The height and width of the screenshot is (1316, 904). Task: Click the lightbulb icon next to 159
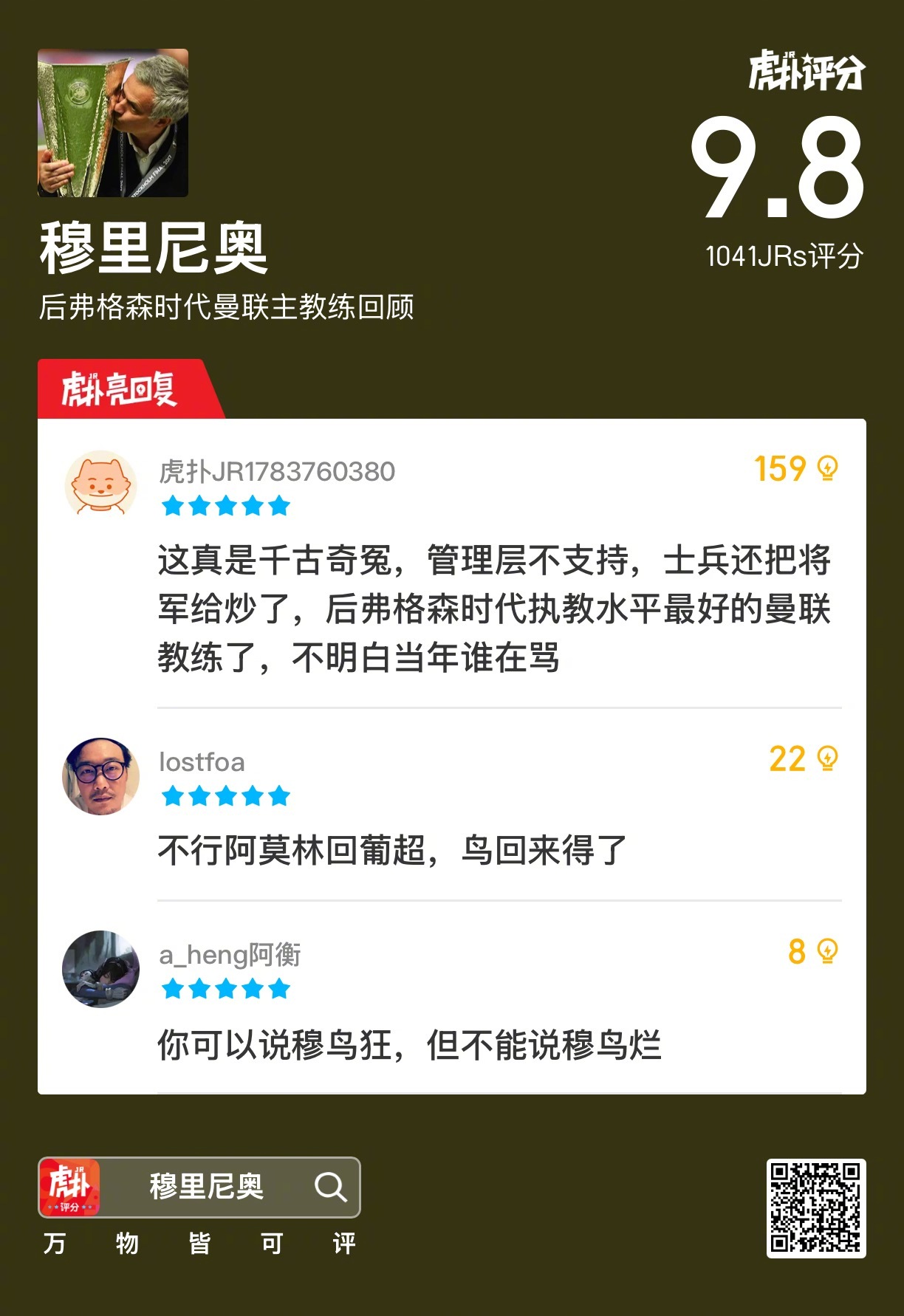pos(829,468)
